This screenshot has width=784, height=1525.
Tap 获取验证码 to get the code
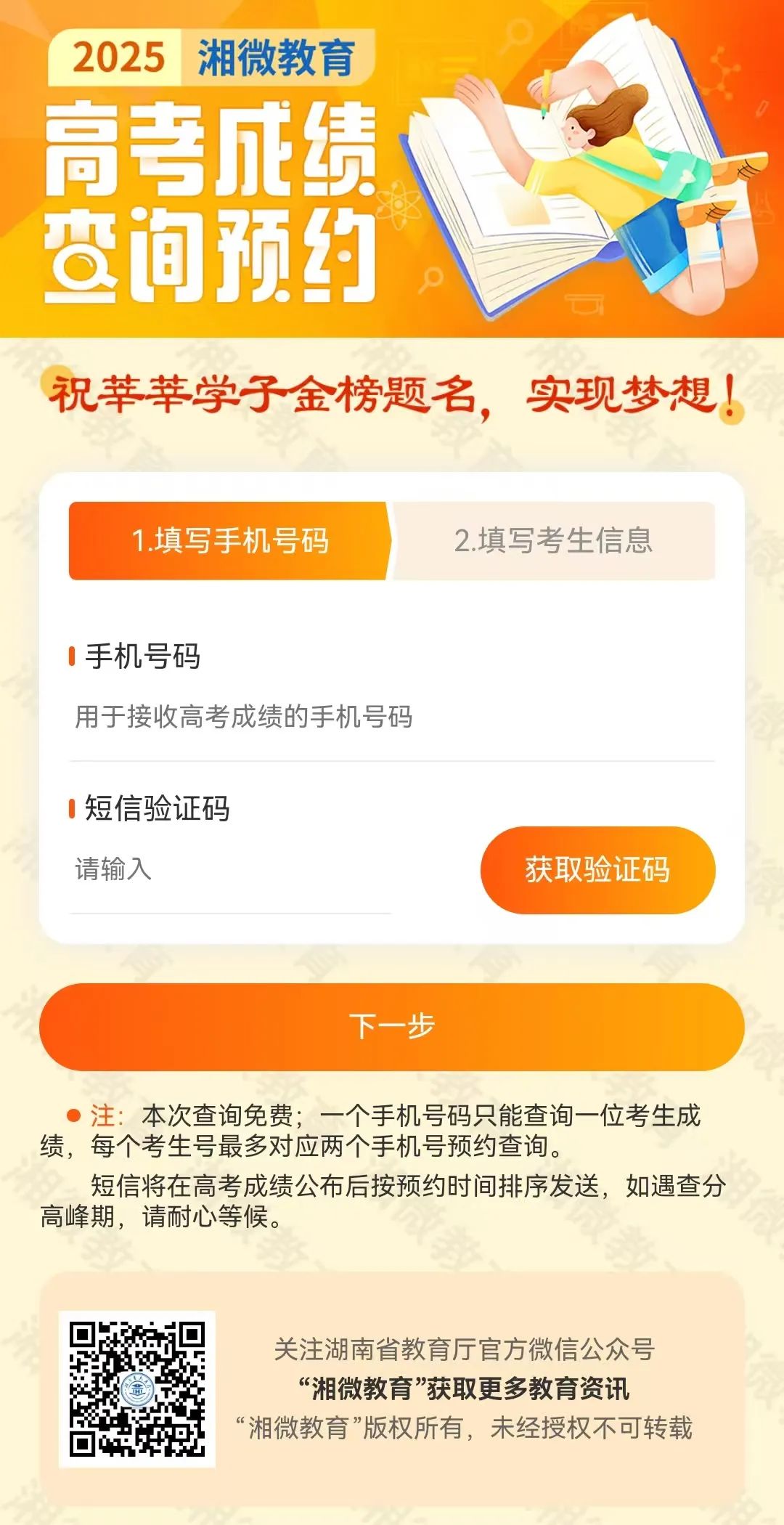(x=597, y=870)
